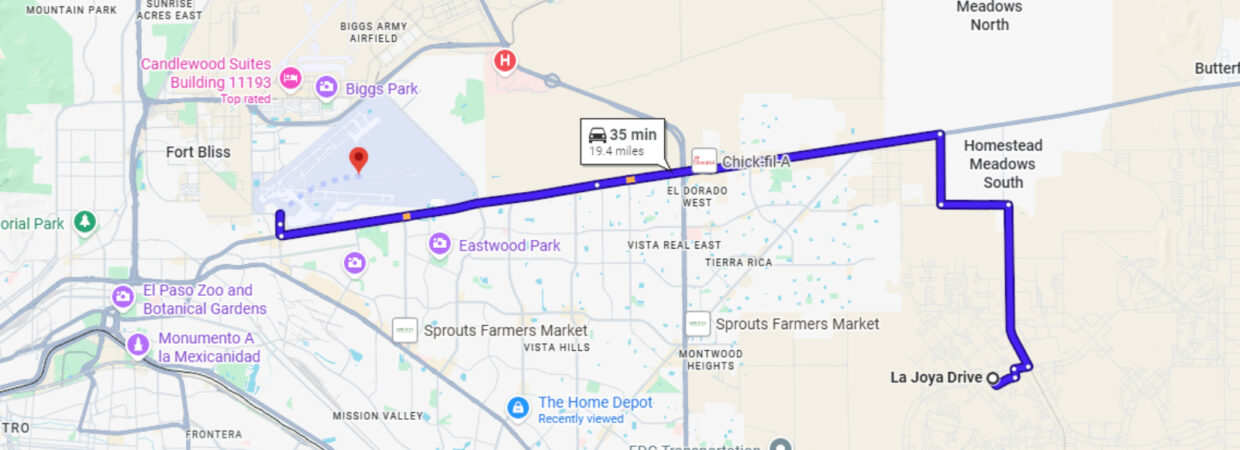This screenshot has height=450, width=1240.
Task: Tap the Memorial Park green marker
Action: coord(85,221)
